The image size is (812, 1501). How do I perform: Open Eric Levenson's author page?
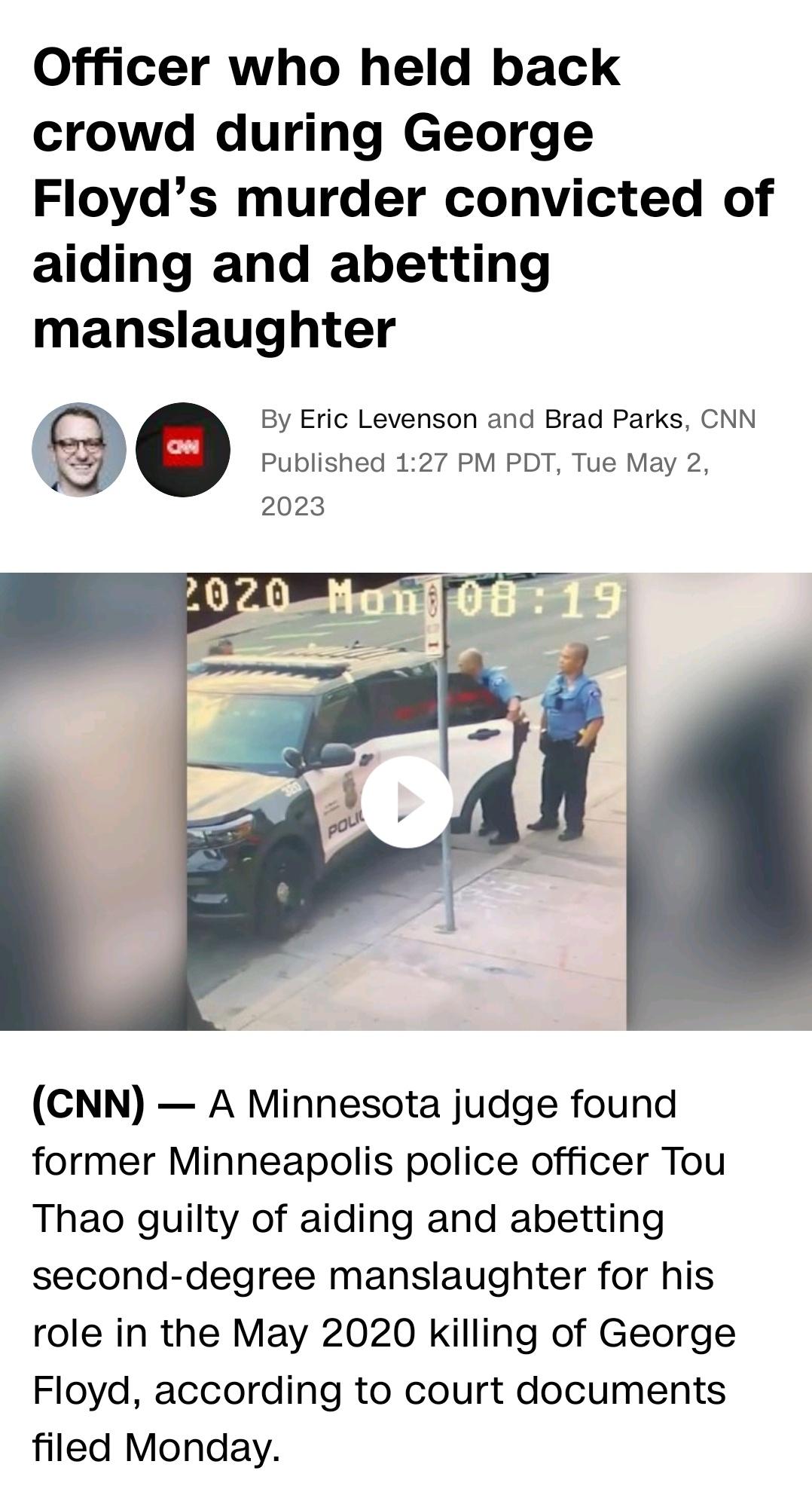pyautogui.click(x=388, y=419)
